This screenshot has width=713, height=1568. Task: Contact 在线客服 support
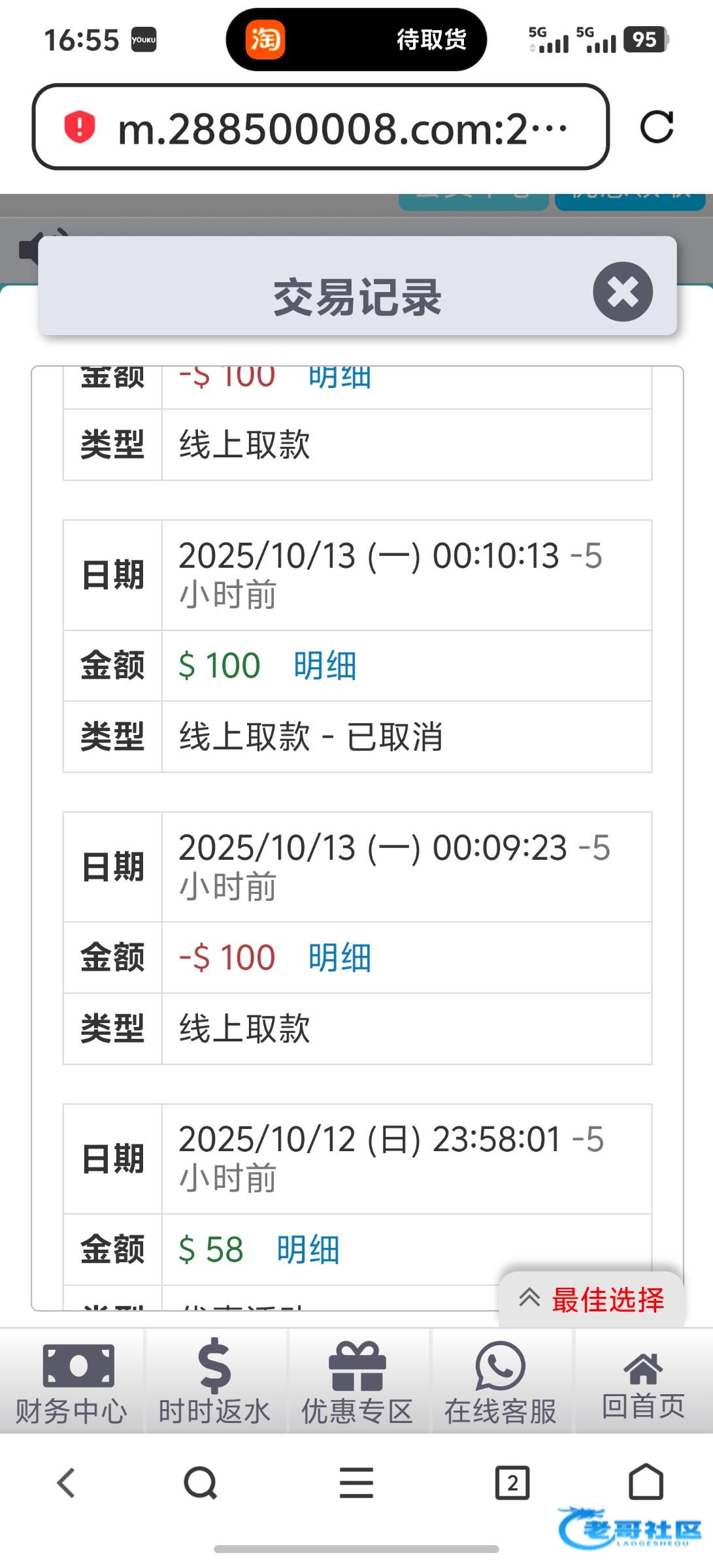coord(500,1381)
